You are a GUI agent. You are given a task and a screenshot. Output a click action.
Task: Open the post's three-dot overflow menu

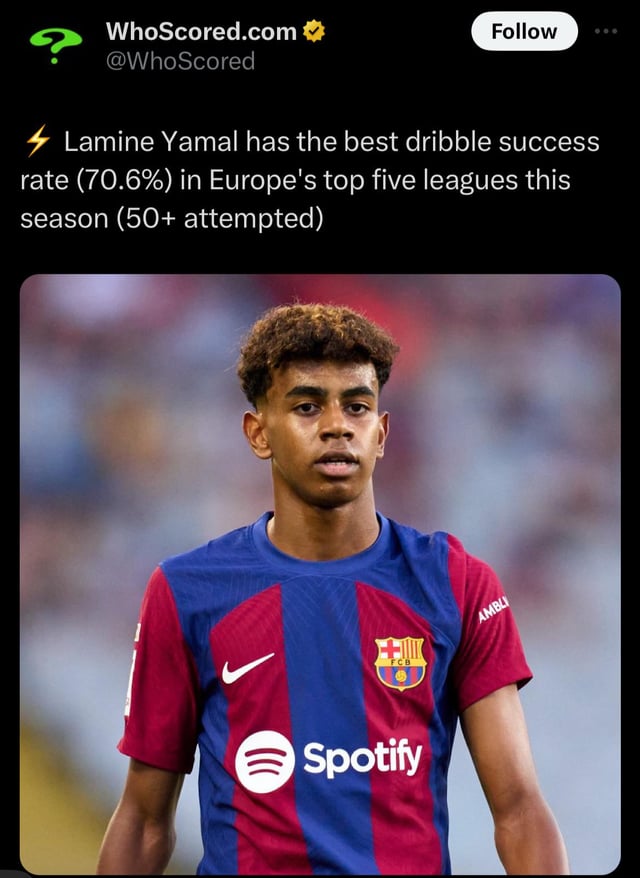pos(606,31)
